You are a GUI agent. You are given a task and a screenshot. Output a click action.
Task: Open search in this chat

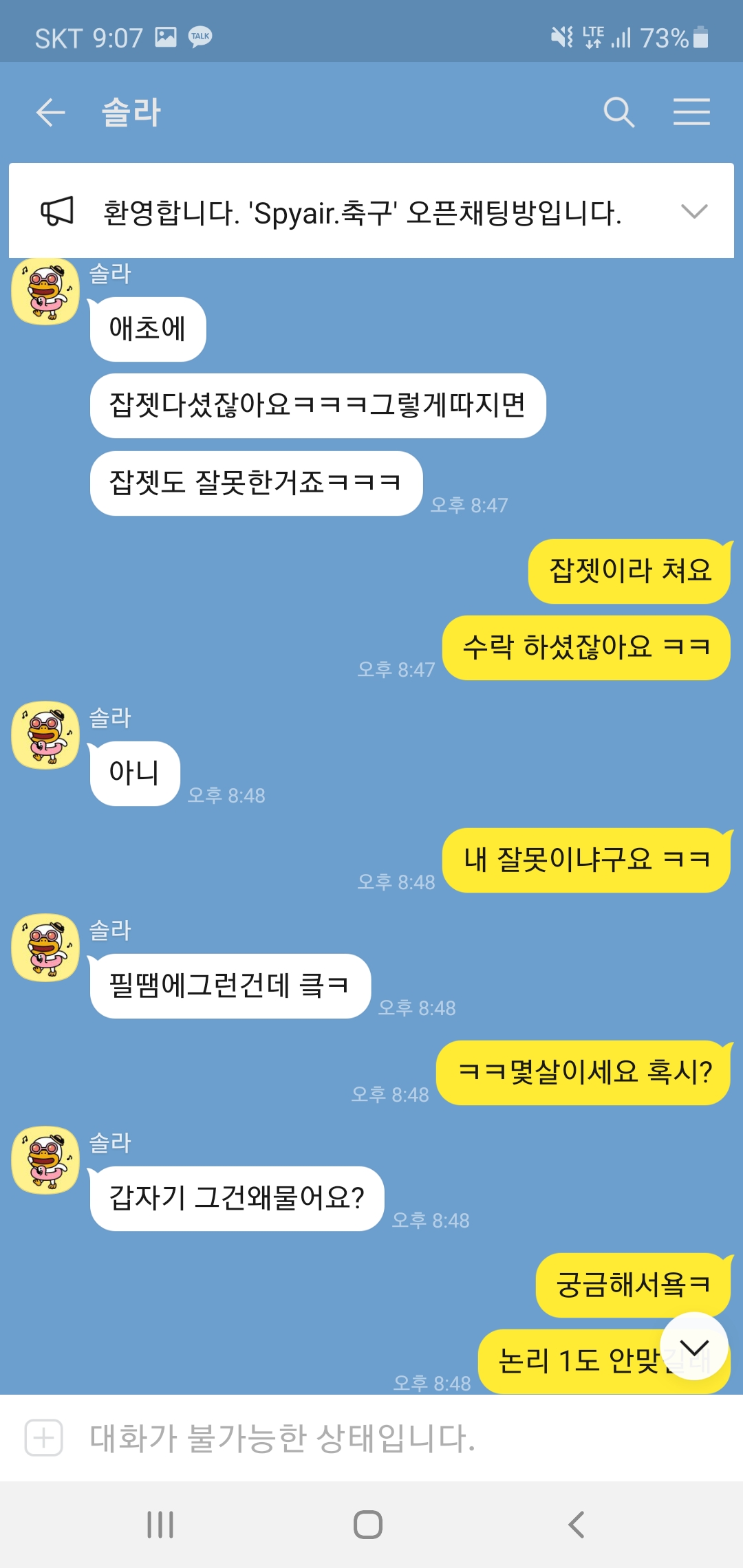[x=618, y=112]
